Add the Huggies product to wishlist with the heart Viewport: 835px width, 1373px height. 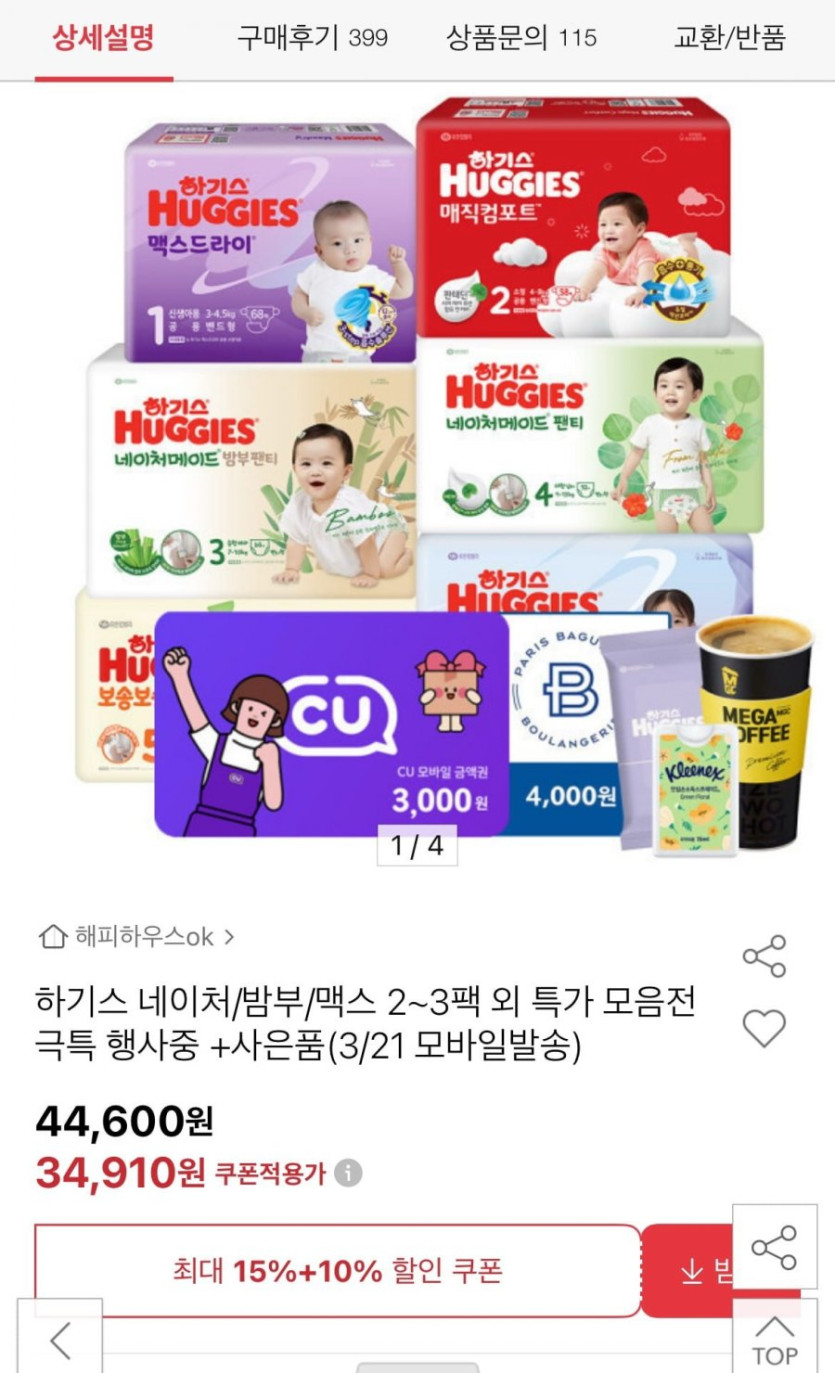tap(764, 1028)
